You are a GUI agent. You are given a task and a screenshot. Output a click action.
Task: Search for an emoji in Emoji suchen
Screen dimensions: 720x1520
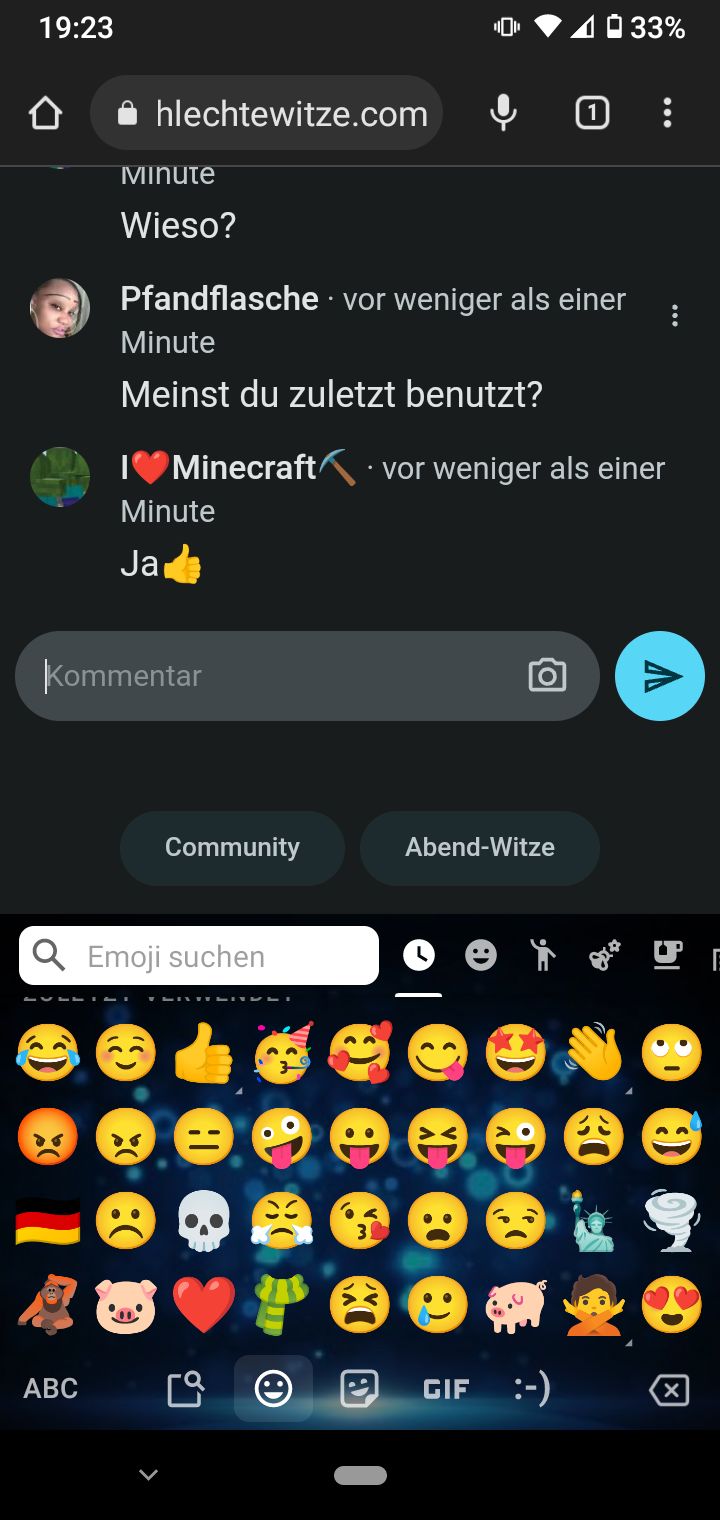point(200,956)
